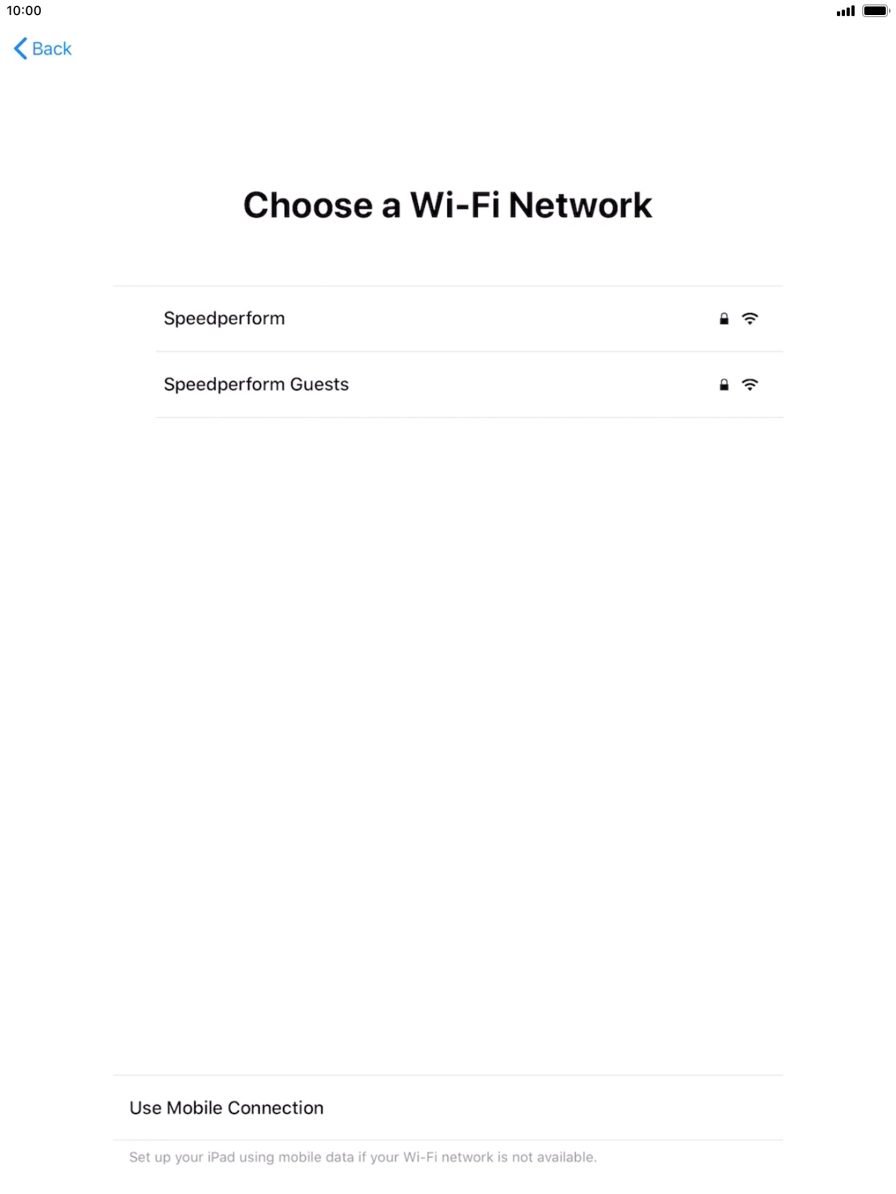Screen dimensions: 896x1194
Task: Tap the Choose a Wi-Fi Network heading
Action: point(447,205)
